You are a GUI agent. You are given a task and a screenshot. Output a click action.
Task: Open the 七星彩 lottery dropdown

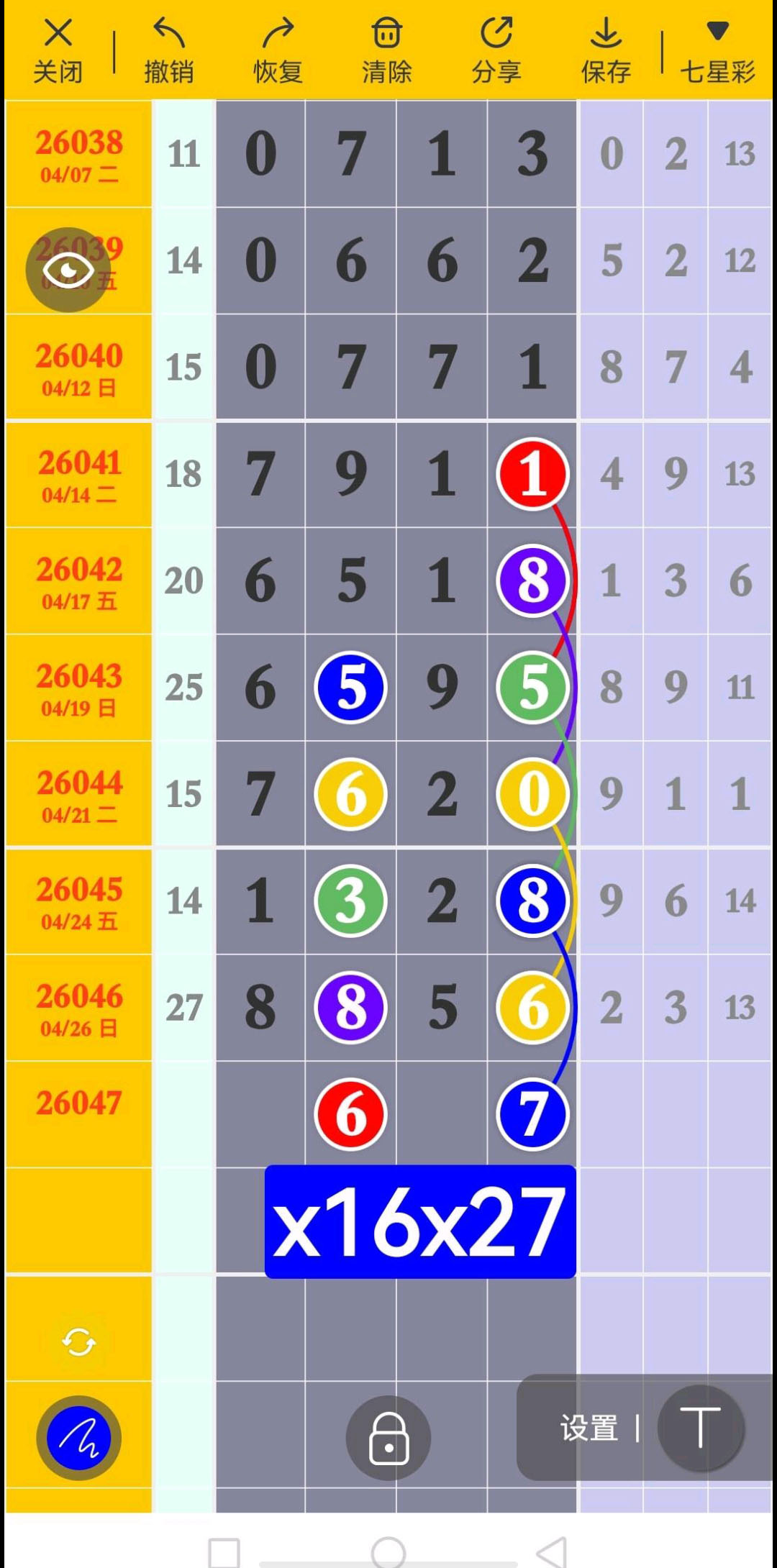coord(717,52)
